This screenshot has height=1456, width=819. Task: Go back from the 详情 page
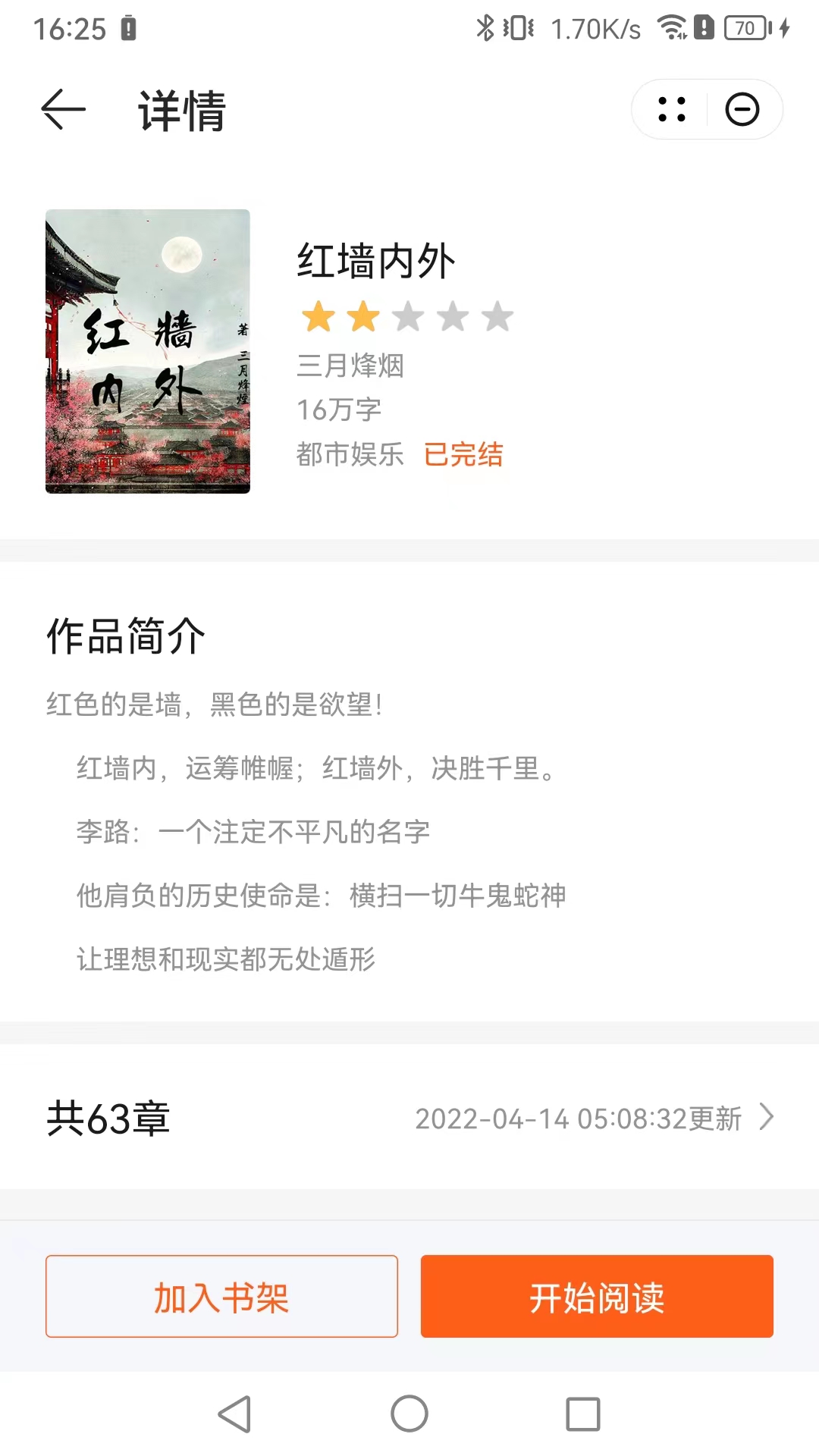pos(63,110)
